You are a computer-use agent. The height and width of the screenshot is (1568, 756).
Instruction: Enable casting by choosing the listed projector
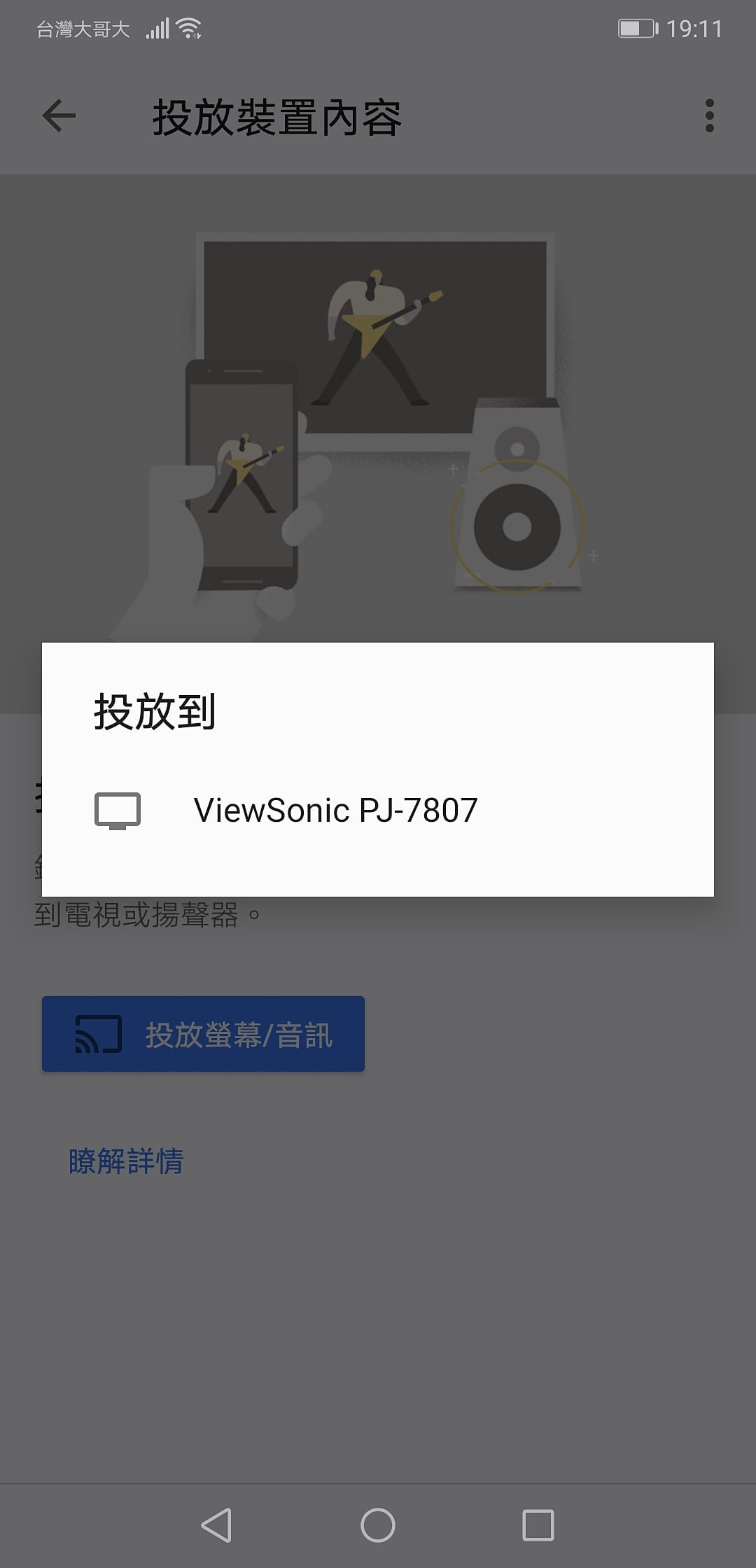point(336,810)
